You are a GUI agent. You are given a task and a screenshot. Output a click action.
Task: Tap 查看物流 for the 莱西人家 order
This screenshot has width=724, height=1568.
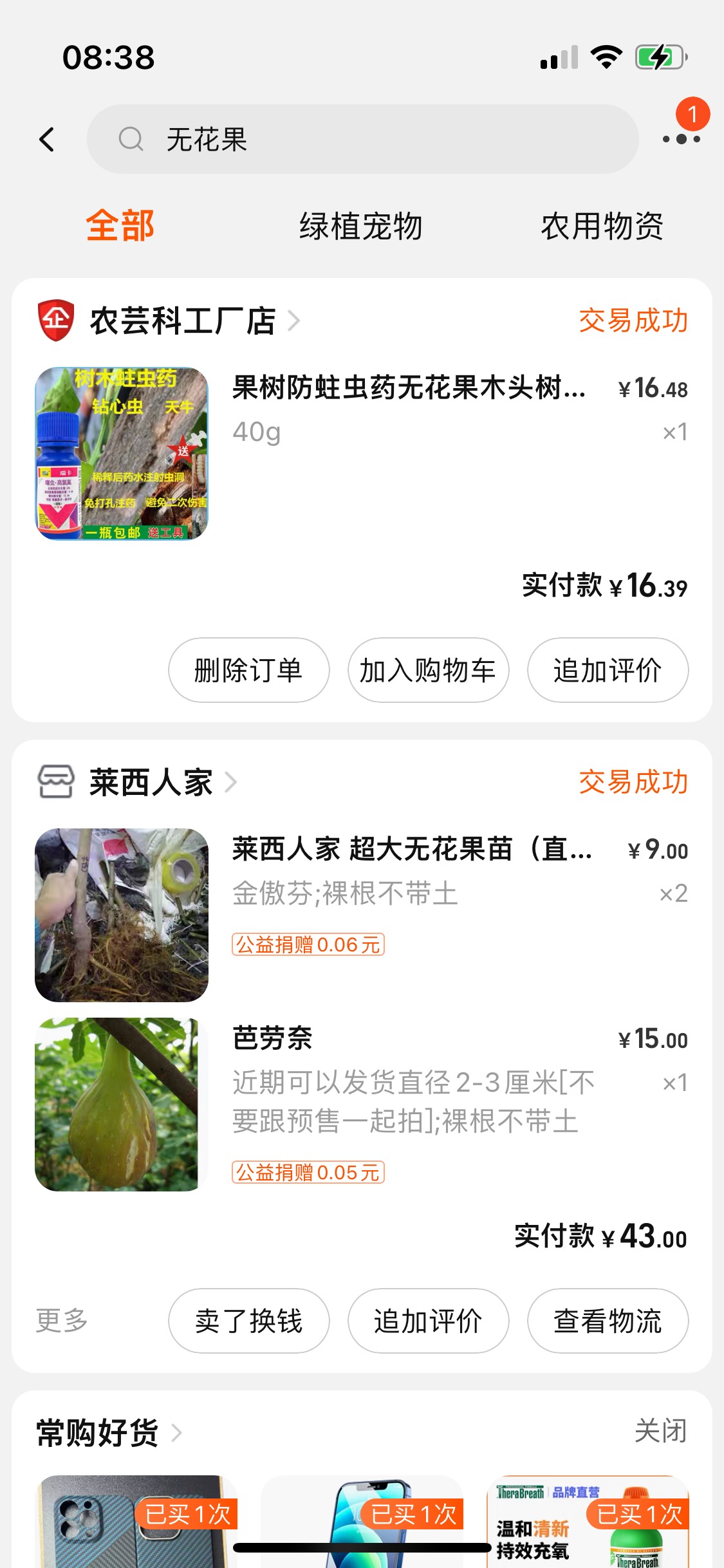[x=608, y=1321]
